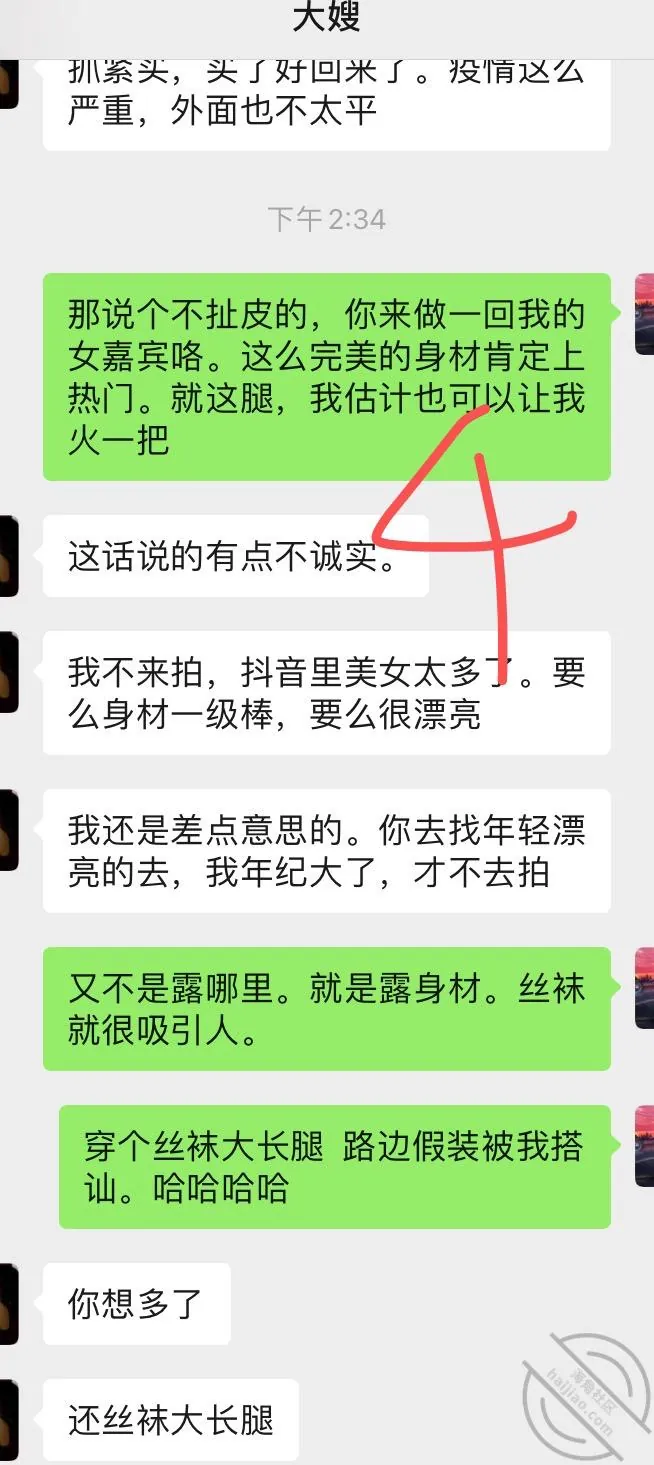
Task: Tap my avatar next to "那说个不扯皮的" message
Action: (645, 314)
